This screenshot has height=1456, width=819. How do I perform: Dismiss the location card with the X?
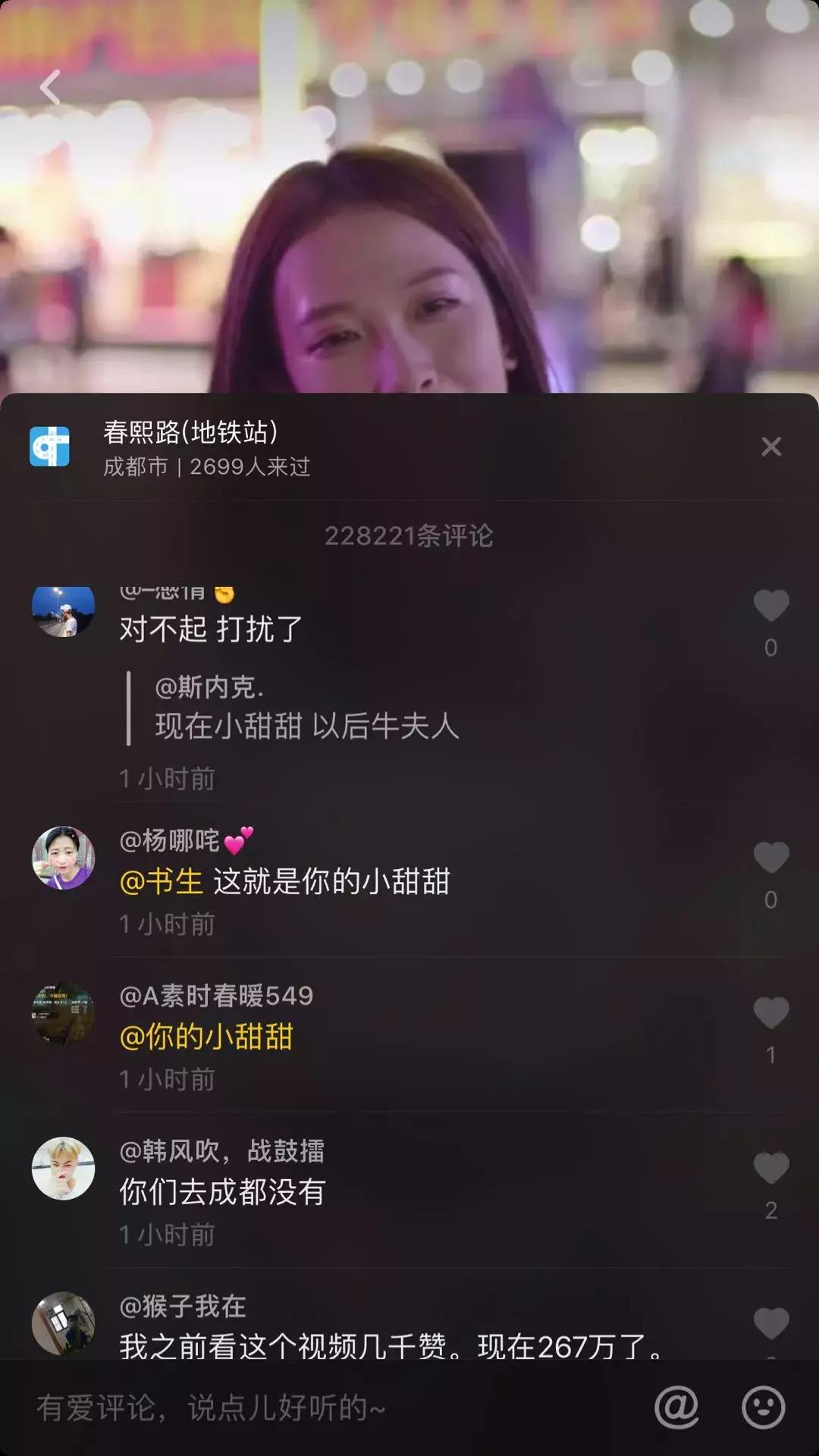(772, 447)
